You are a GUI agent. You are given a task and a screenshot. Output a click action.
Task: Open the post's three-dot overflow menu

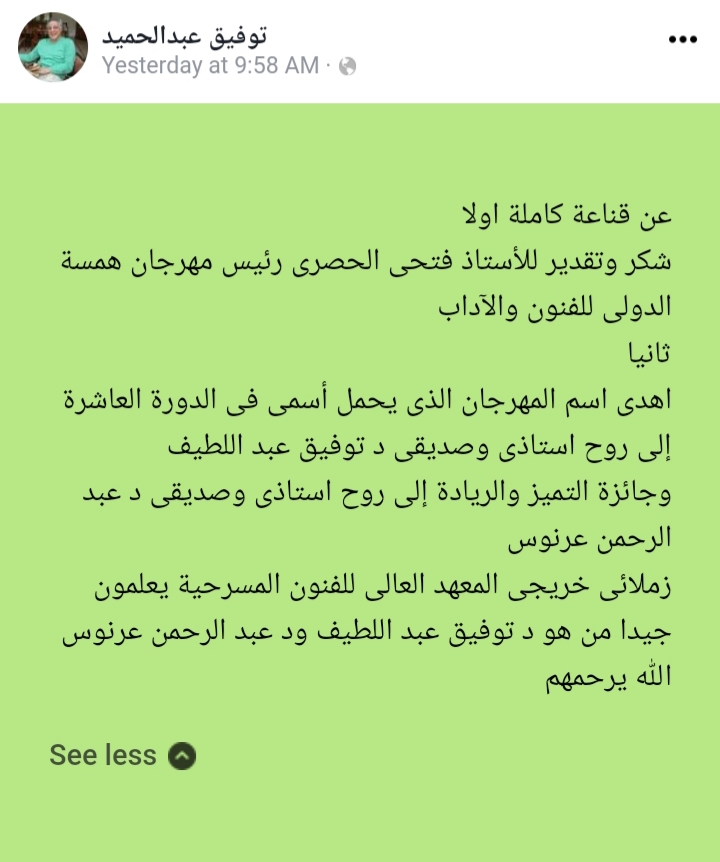[x=681, y=39]
